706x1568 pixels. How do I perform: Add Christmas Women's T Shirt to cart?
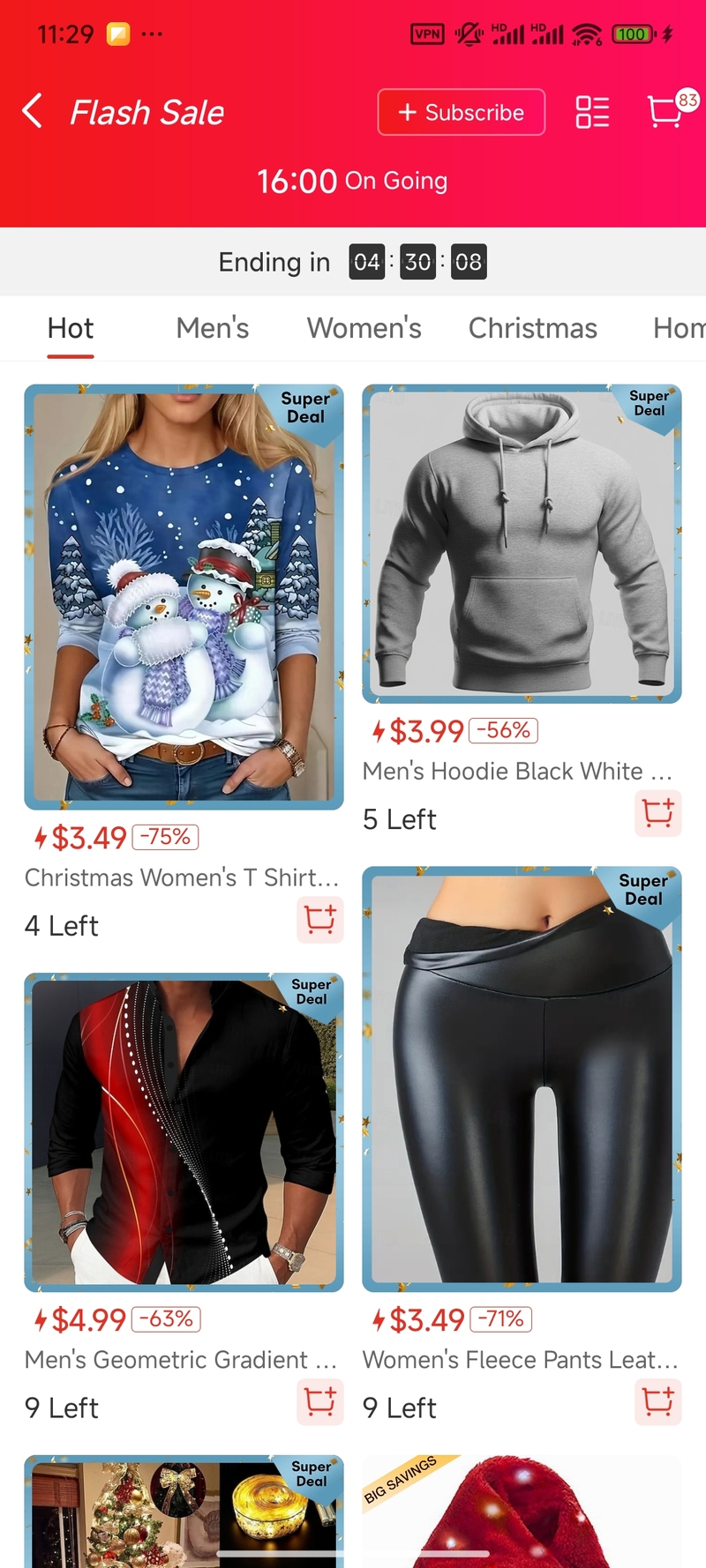[319, 920]
